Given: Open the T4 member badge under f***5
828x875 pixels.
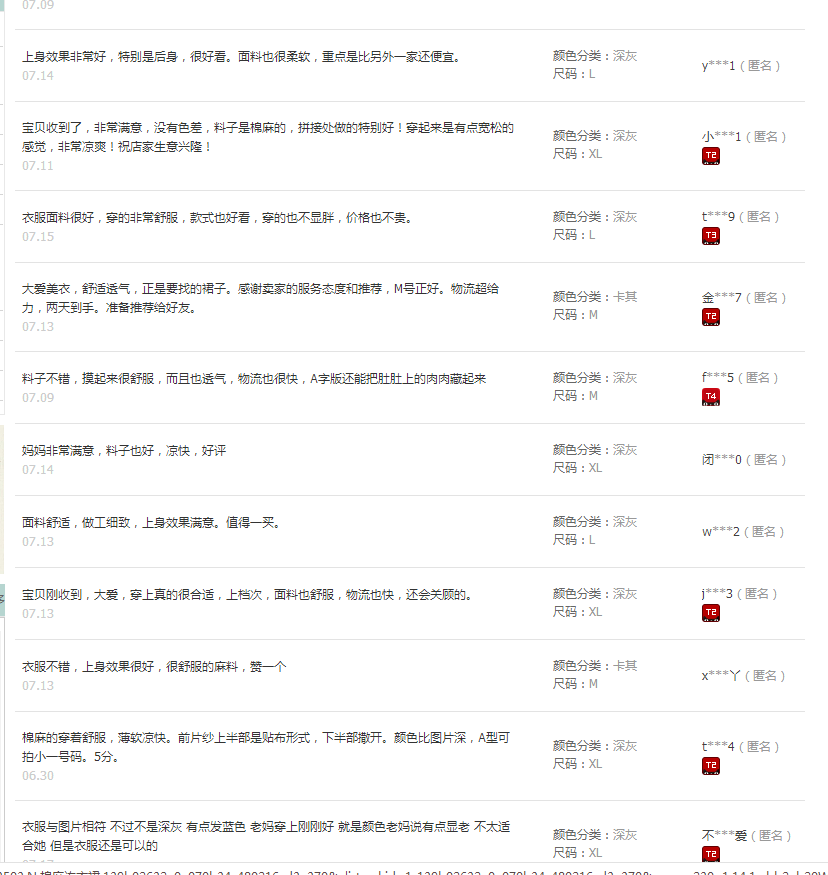Looking at the screenshot, I should click(711, 397).
